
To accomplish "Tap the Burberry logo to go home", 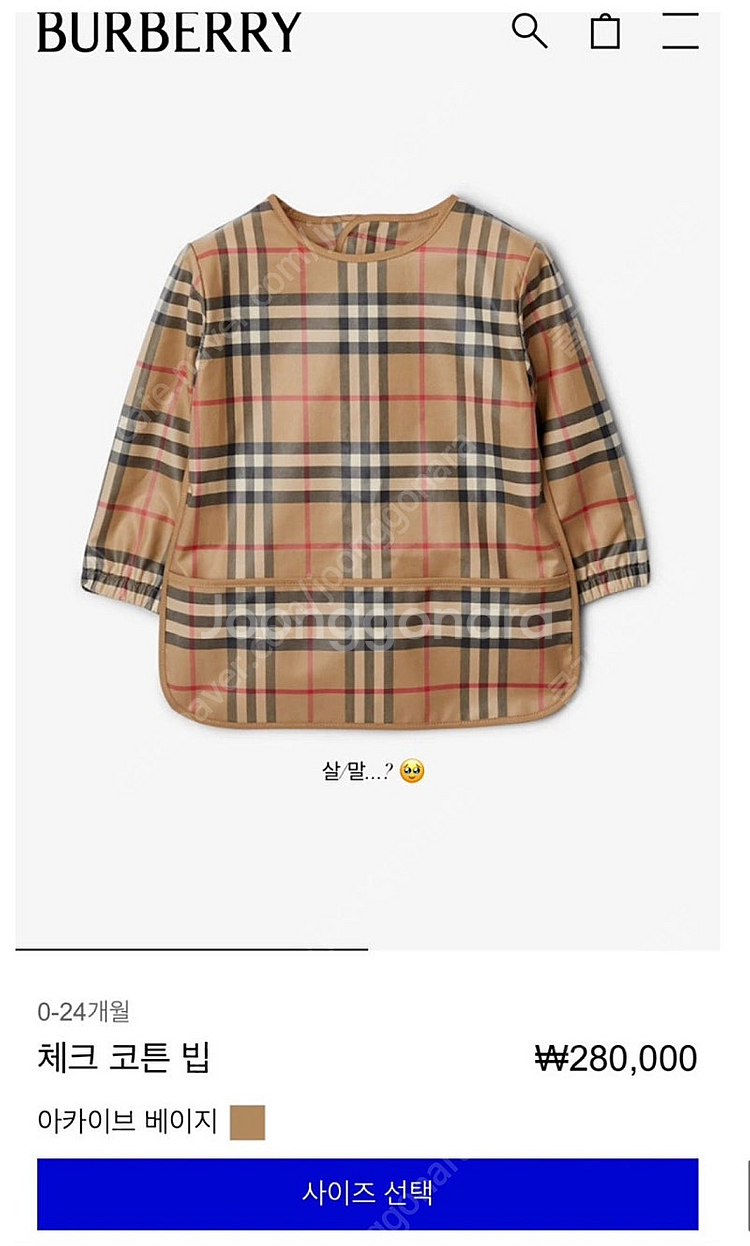I will pyautogui.click(x=169, y=32).
